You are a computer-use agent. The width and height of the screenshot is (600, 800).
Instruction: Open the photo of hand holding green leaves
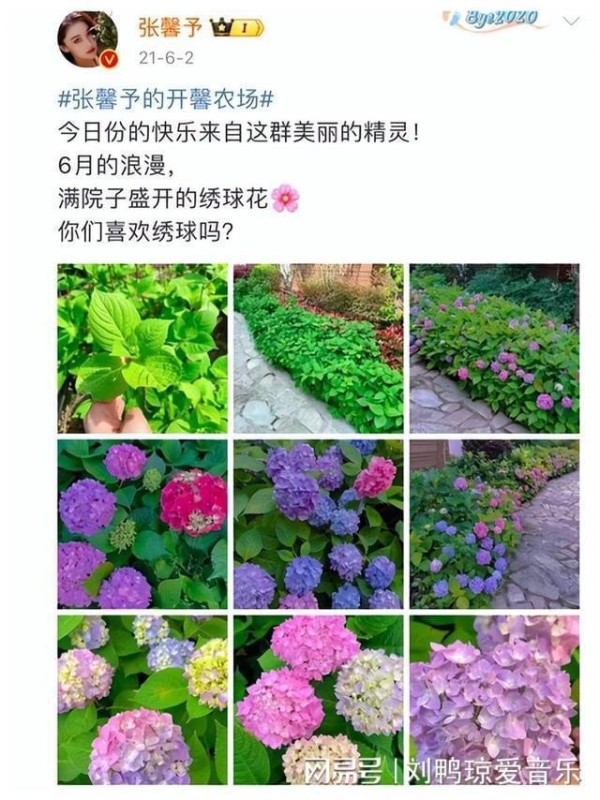142,348
